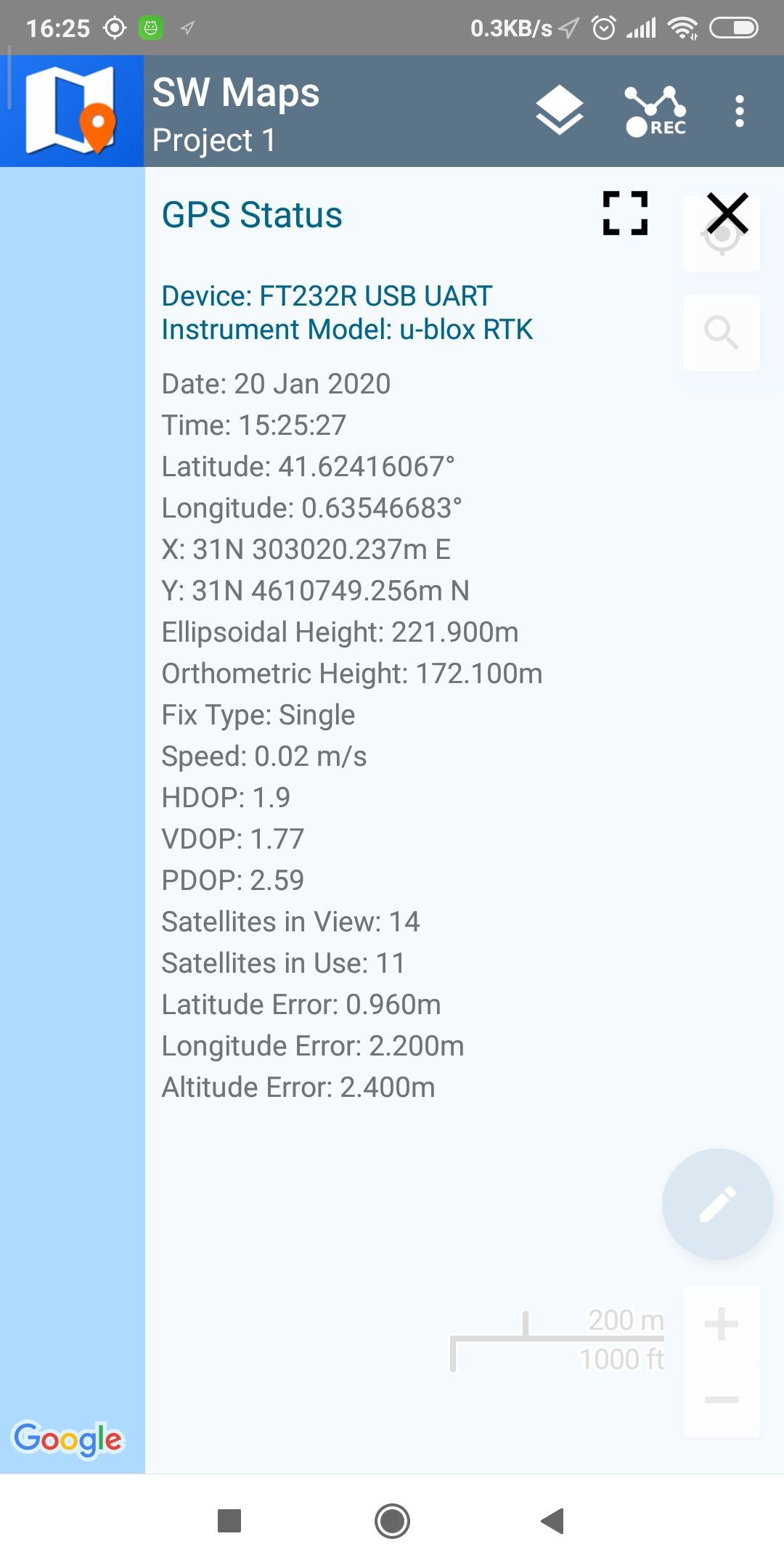Zoom out on the map with minus
This screenshot has width=784, height=1568.
[722, 1400]
